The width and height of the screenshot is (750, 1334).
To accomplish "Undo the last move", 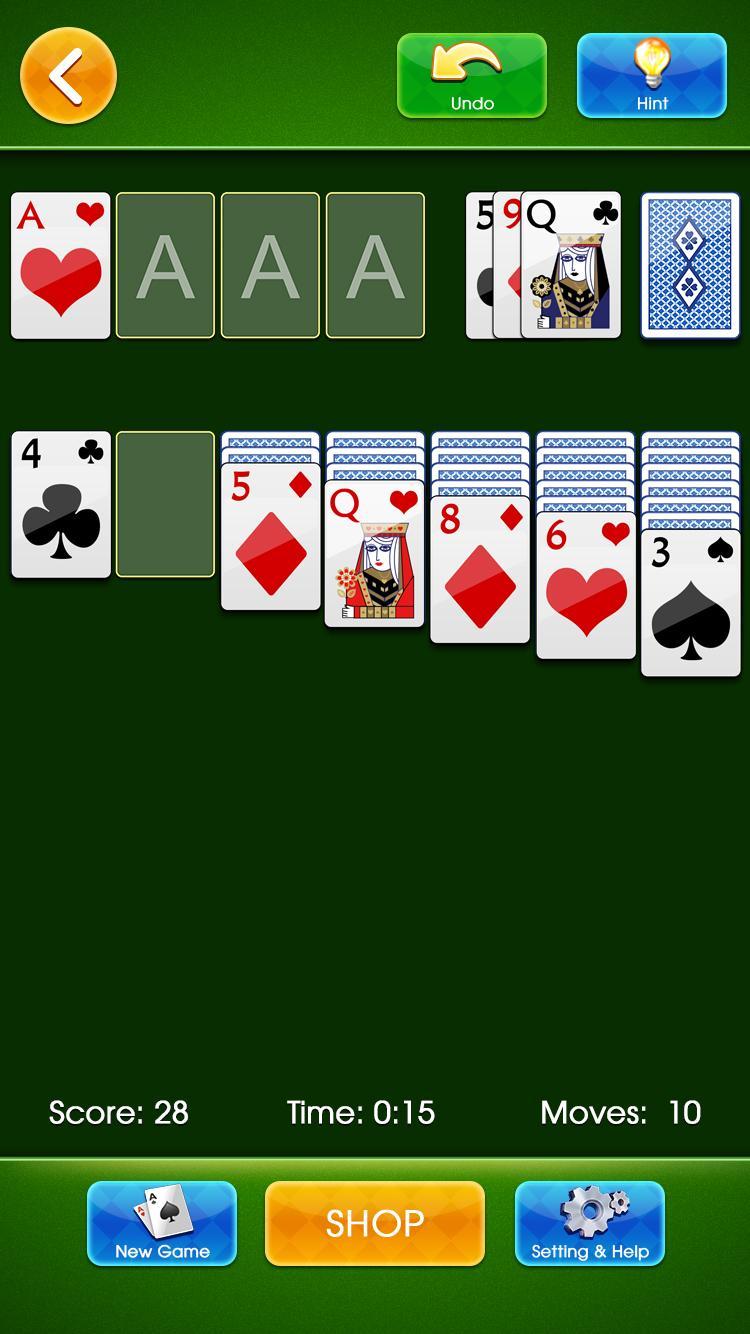I will click(472, 76).
